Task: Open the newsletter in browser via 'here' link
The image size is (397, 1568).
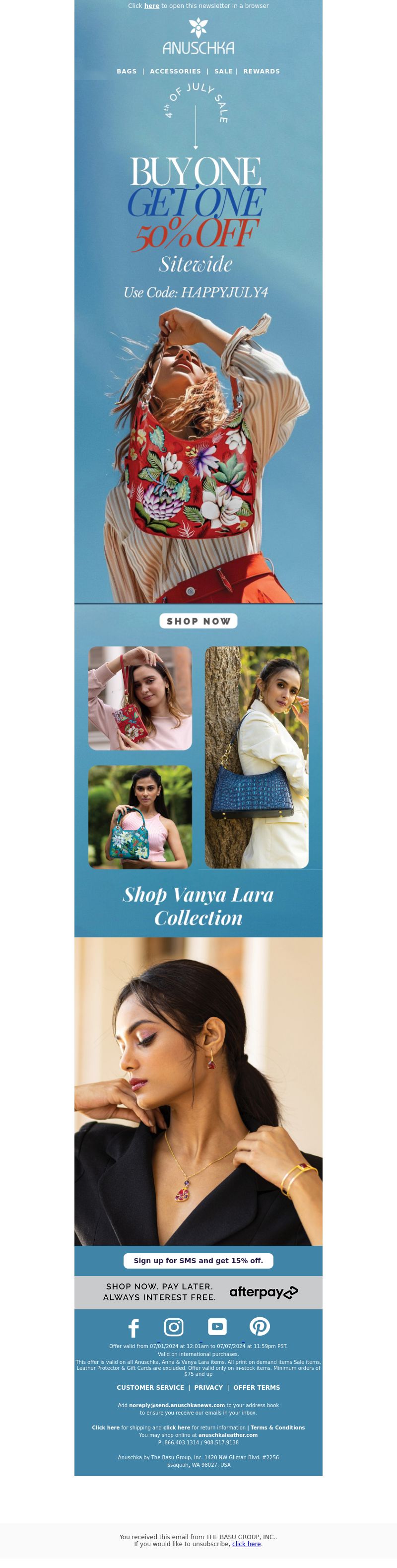Action: pos(151,6)
